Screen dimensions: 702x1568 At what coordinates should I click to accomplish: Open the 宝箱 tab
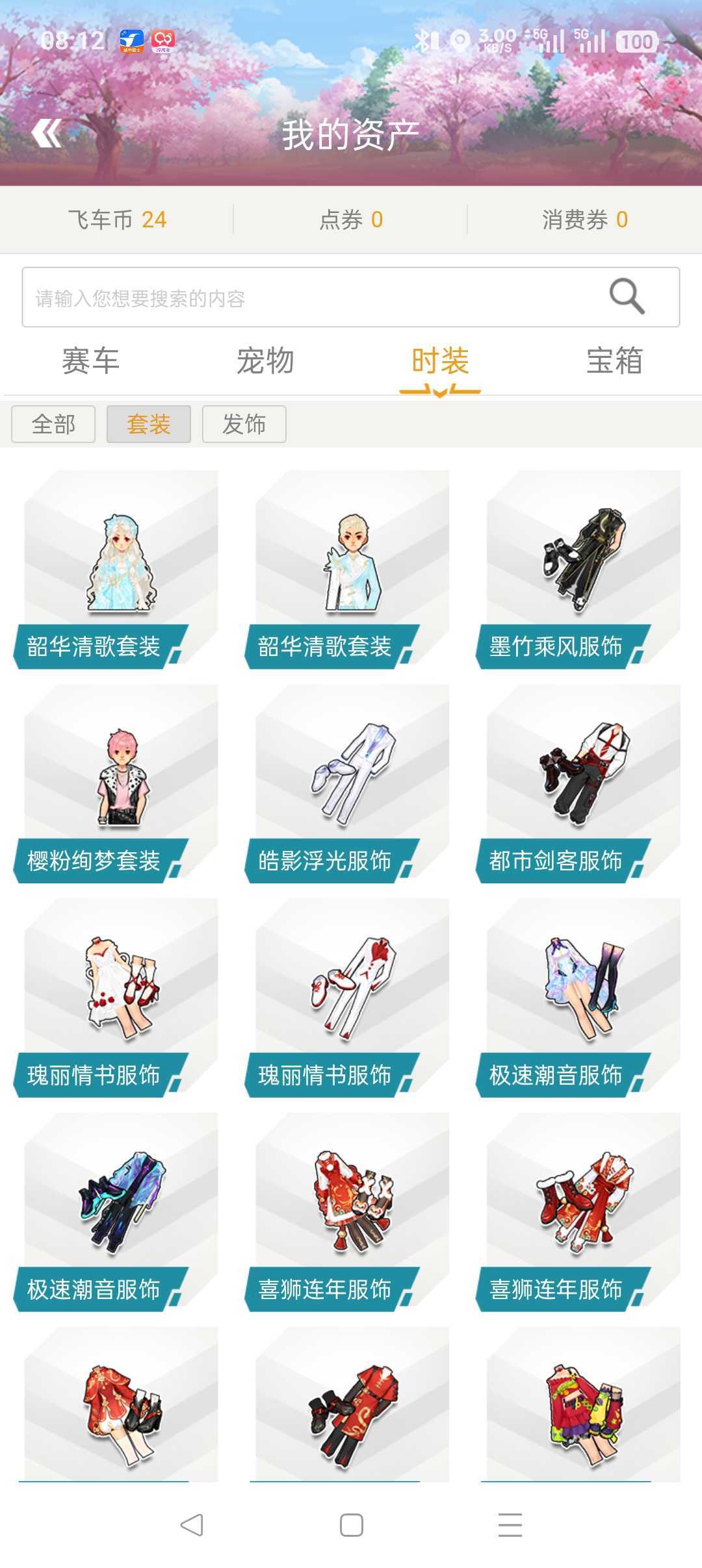[x=614, y=361]
